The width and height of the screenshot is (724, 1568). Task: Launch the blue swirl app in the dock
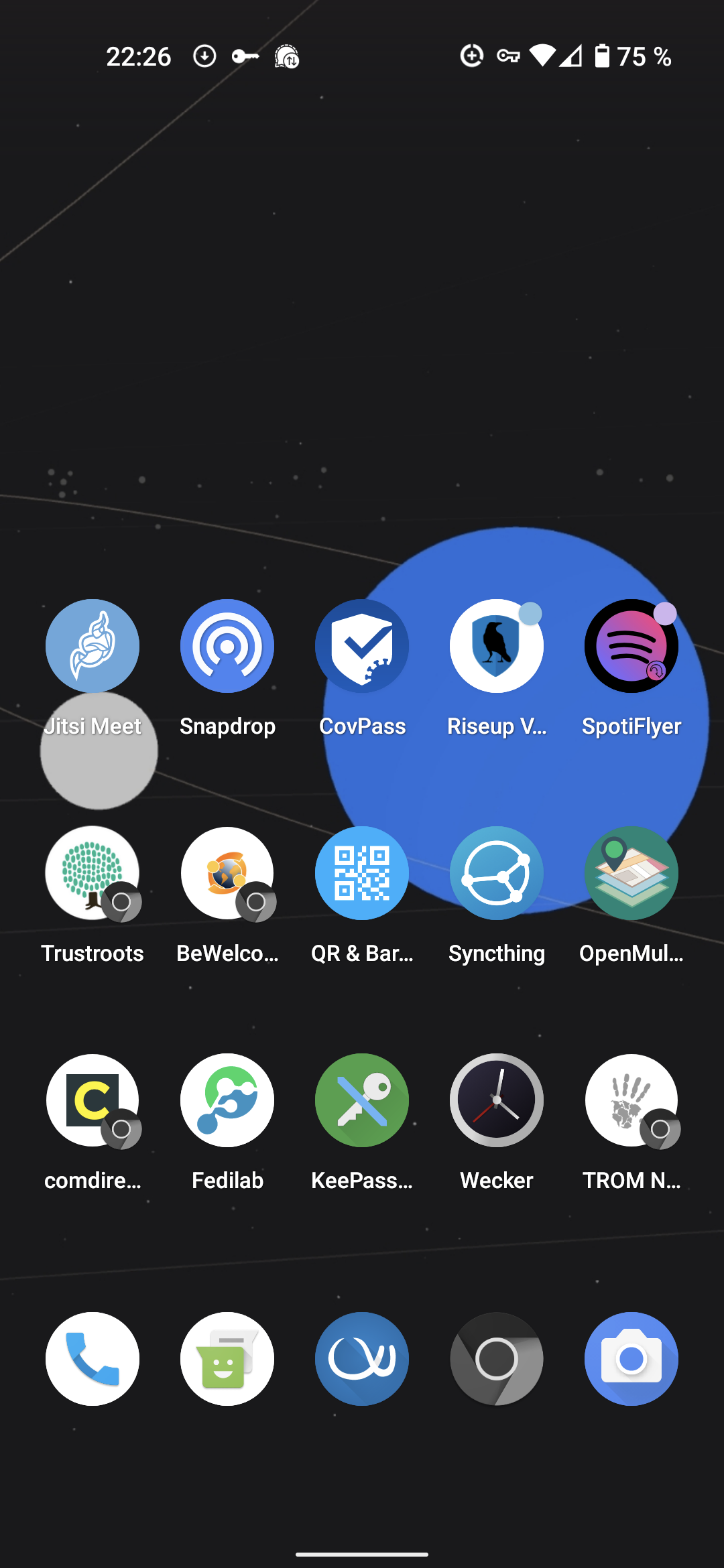click(x=362, y=1358)
